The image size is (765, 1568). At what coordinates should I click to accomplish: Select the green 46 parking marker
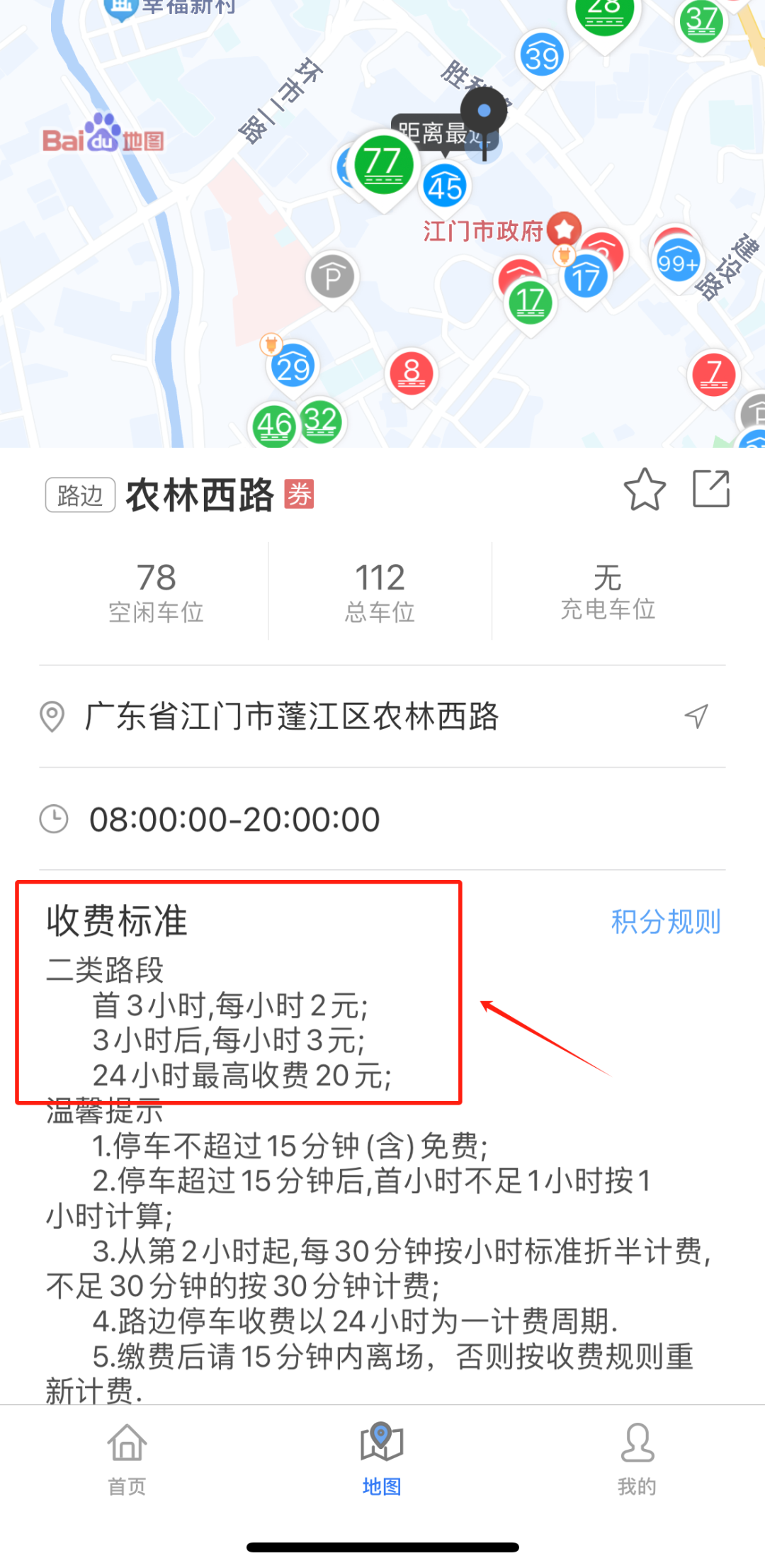pyautogui.click(x=275, y=426)
